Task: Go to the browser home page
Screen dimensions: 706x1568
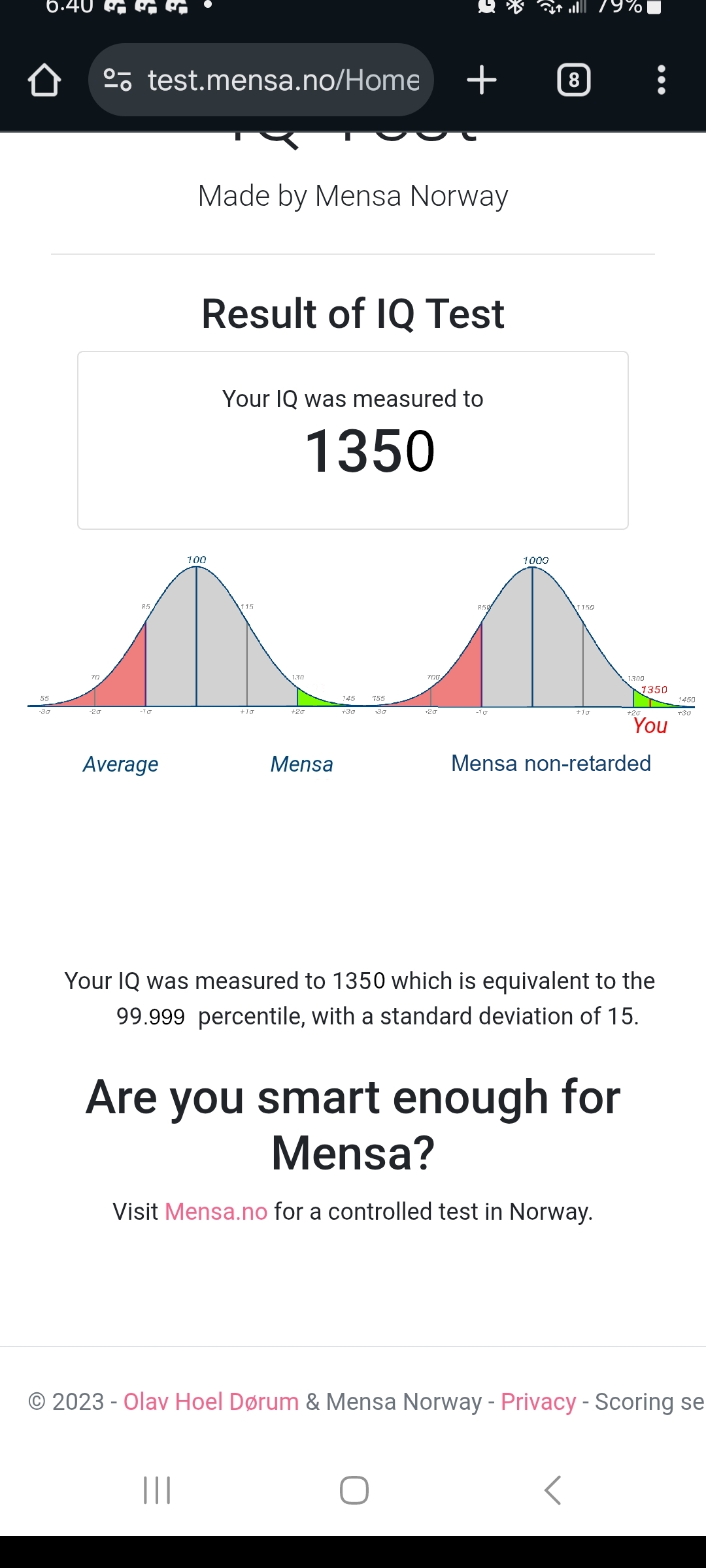Action: (44, 80)
